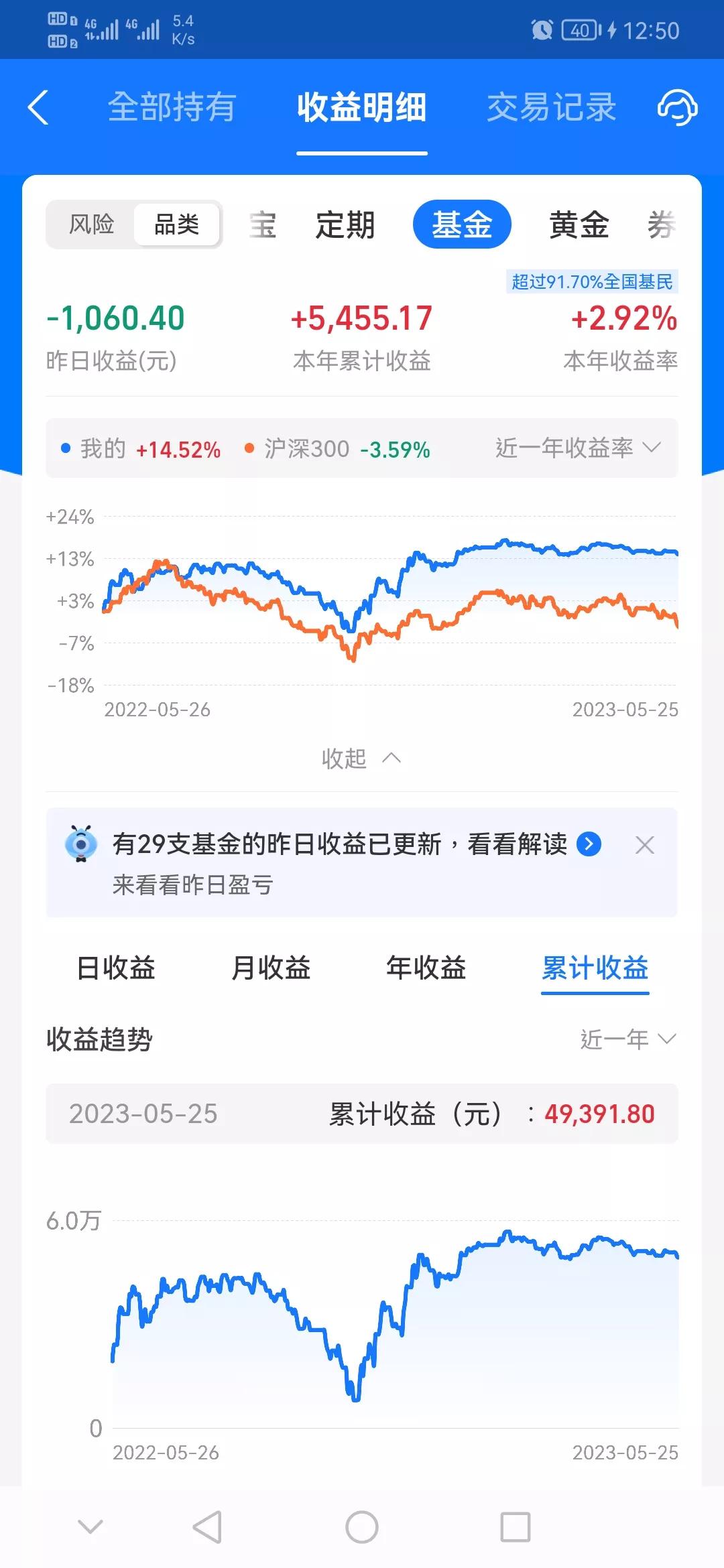Select the 黄金 category tab
Screen dimensions: 724x1568
[x=579, y=225]
